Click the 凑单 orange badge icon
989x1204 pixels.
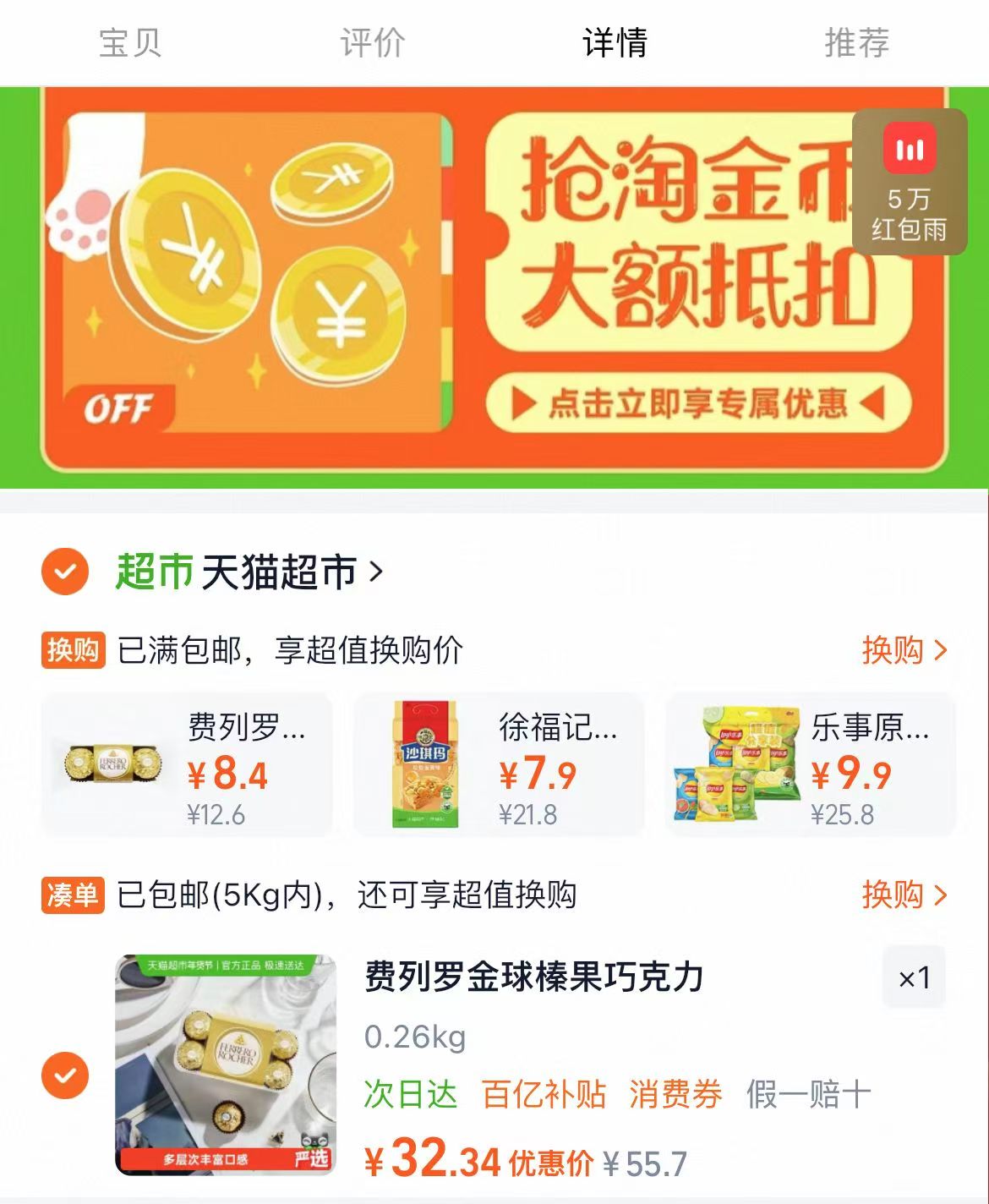tap(74, 894)
